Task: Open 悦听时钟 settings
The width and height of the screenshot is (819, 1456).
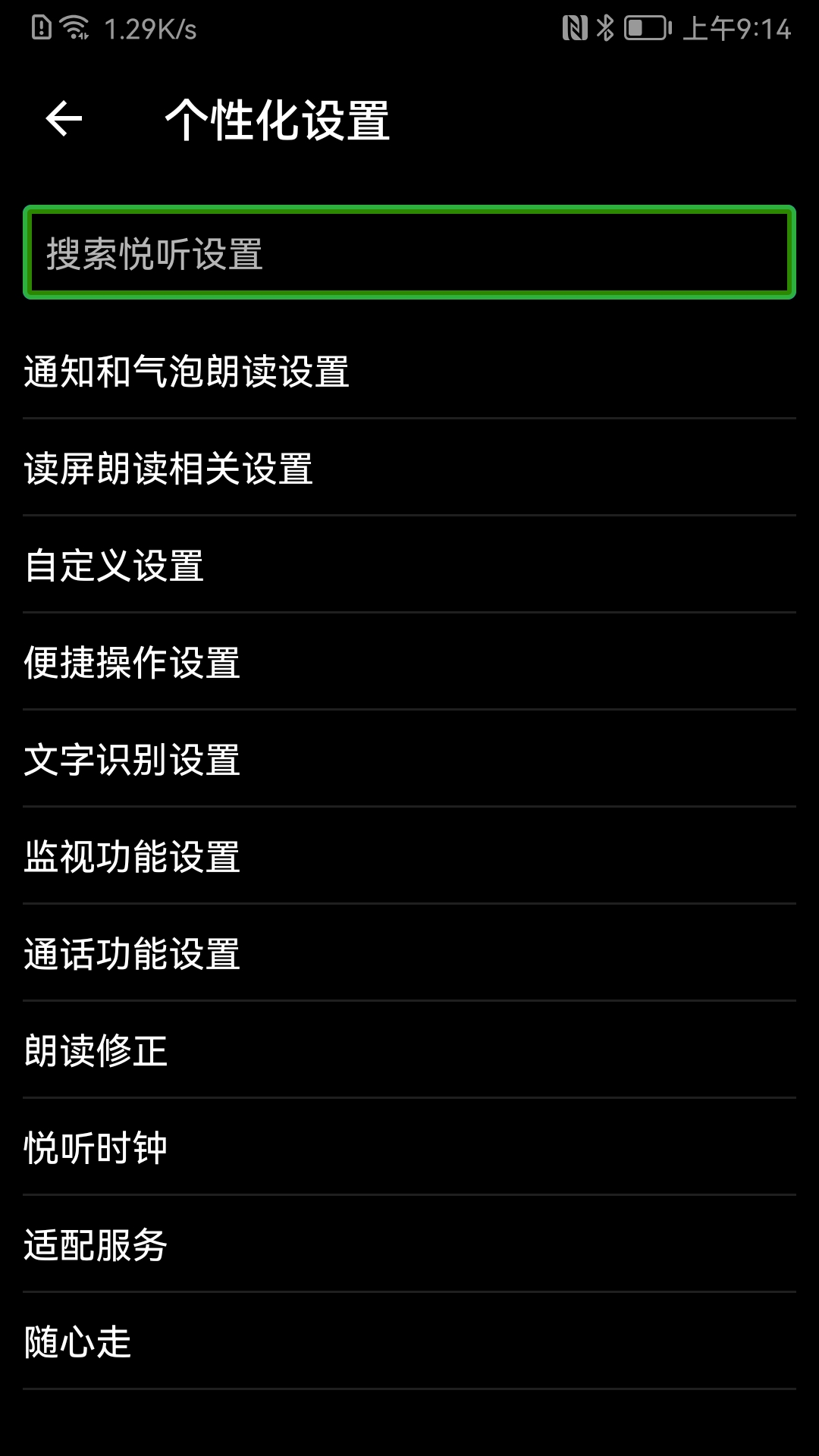Action: (x=96, y=1147)
